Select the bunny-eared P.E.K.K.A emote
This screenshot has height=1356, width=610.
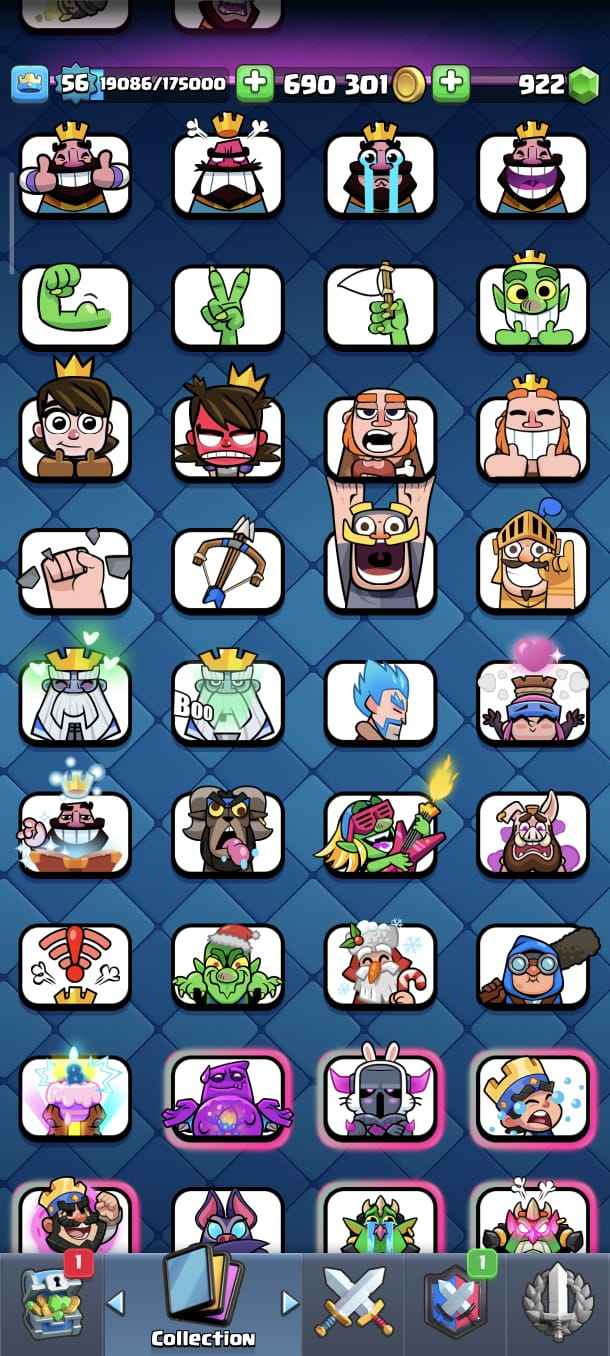380,1098
